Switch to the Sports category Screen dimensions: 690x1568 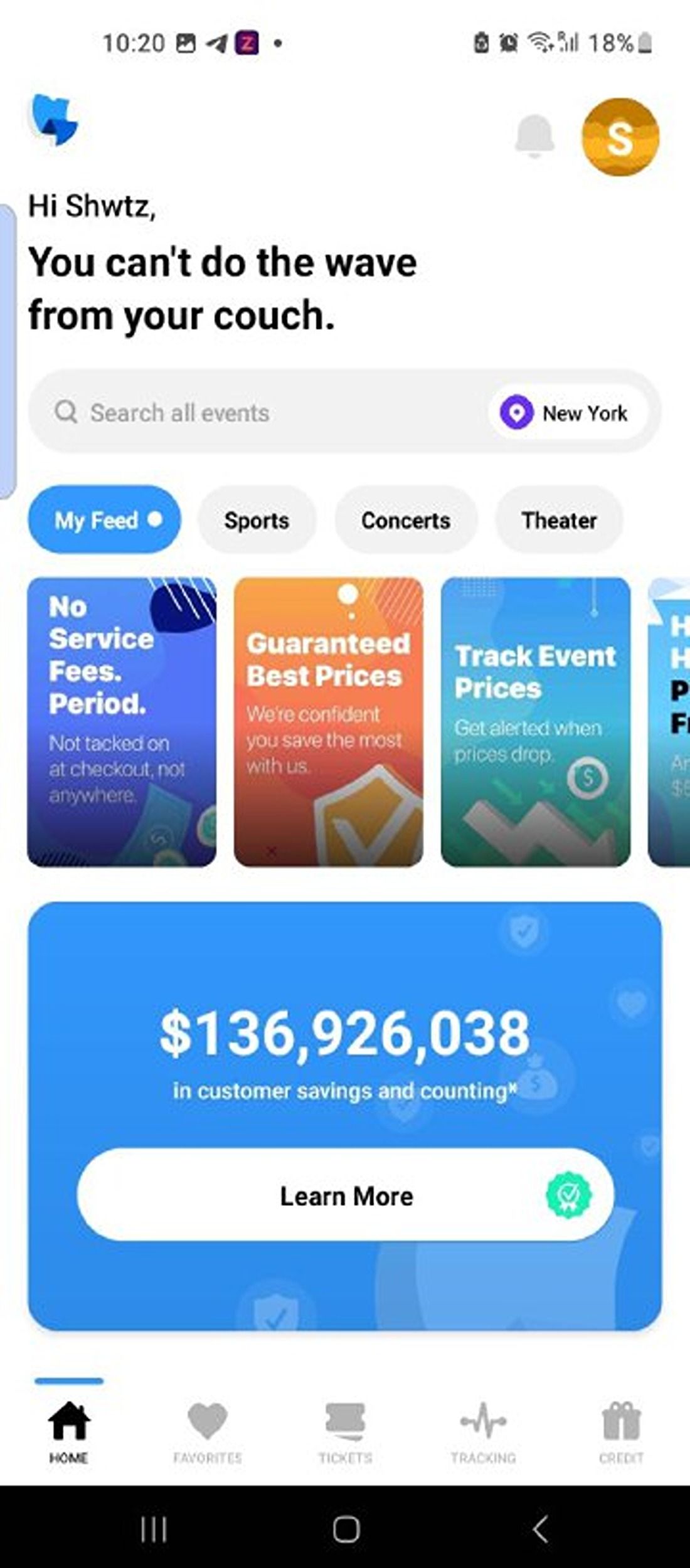[257, 520]
